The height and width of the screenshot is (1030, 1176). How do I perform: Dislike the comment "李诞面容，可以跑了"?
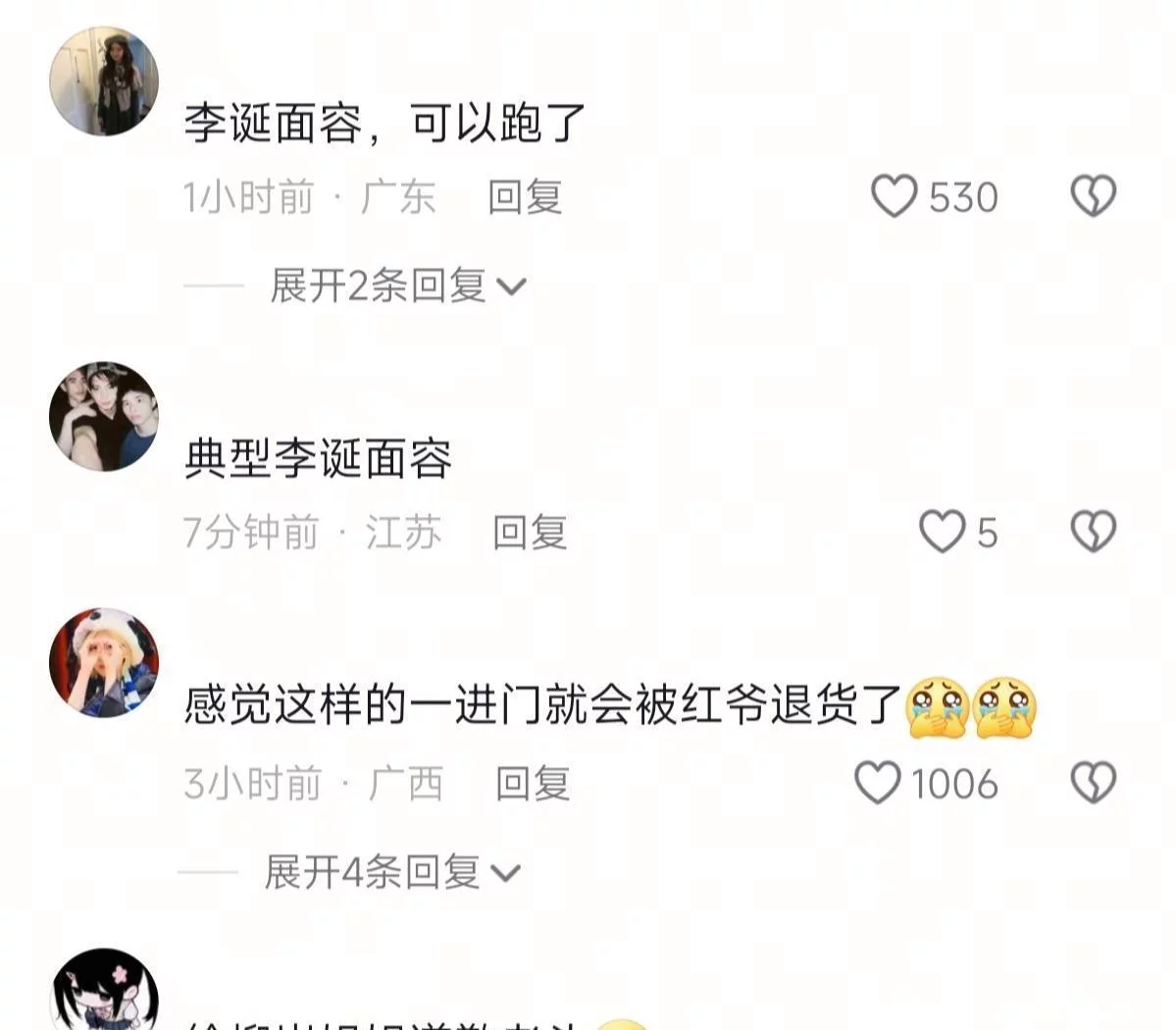tap(1093, 196)
